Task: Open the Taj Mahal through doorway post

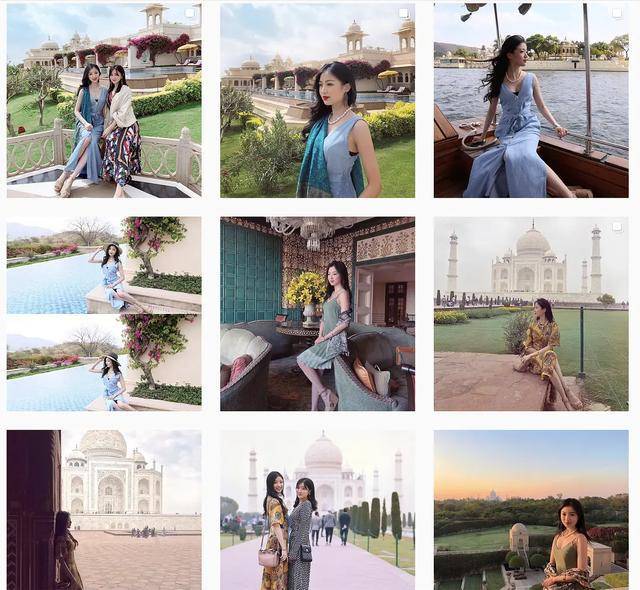Action: pyautogui.click(x=104, y=510)
